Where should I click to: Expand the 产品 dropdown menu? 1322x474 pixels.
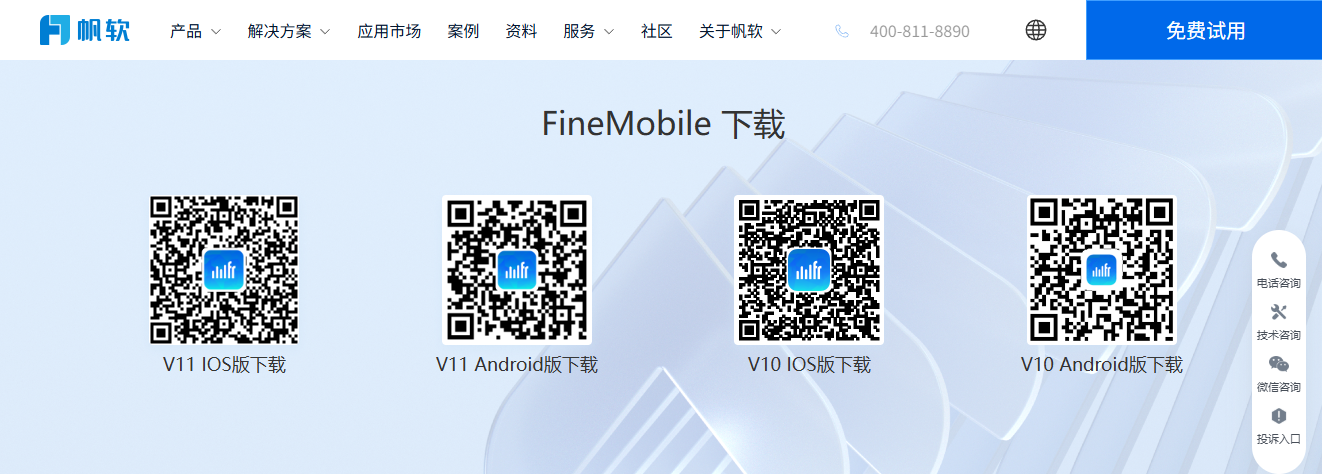(x=195, y=31)
